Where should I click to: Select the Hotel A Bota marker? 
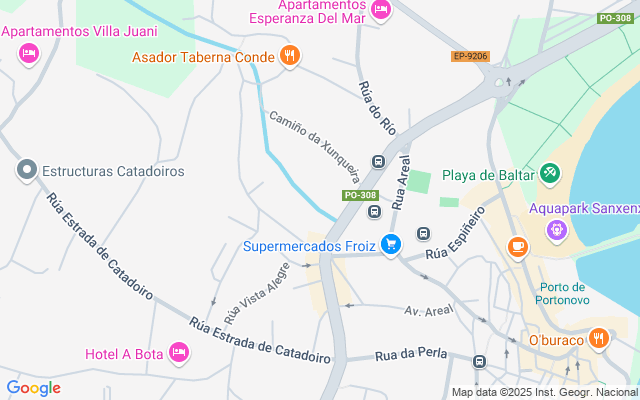pyautogui.click(x=179, y=351)
